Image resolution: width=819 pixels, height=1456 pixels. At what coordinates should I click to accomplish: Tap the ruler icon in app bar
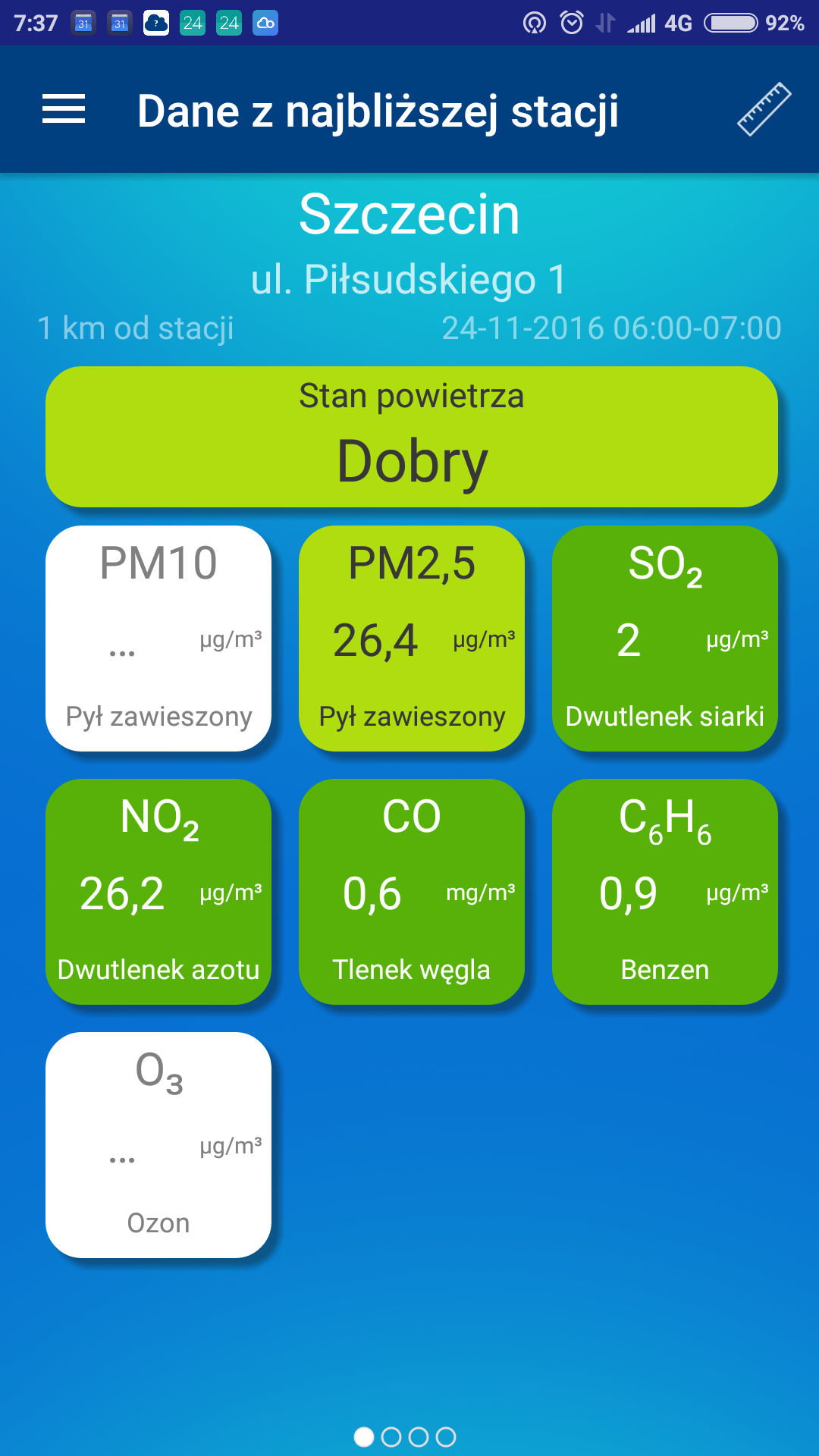pyautogui.click(x=764, y=109)
